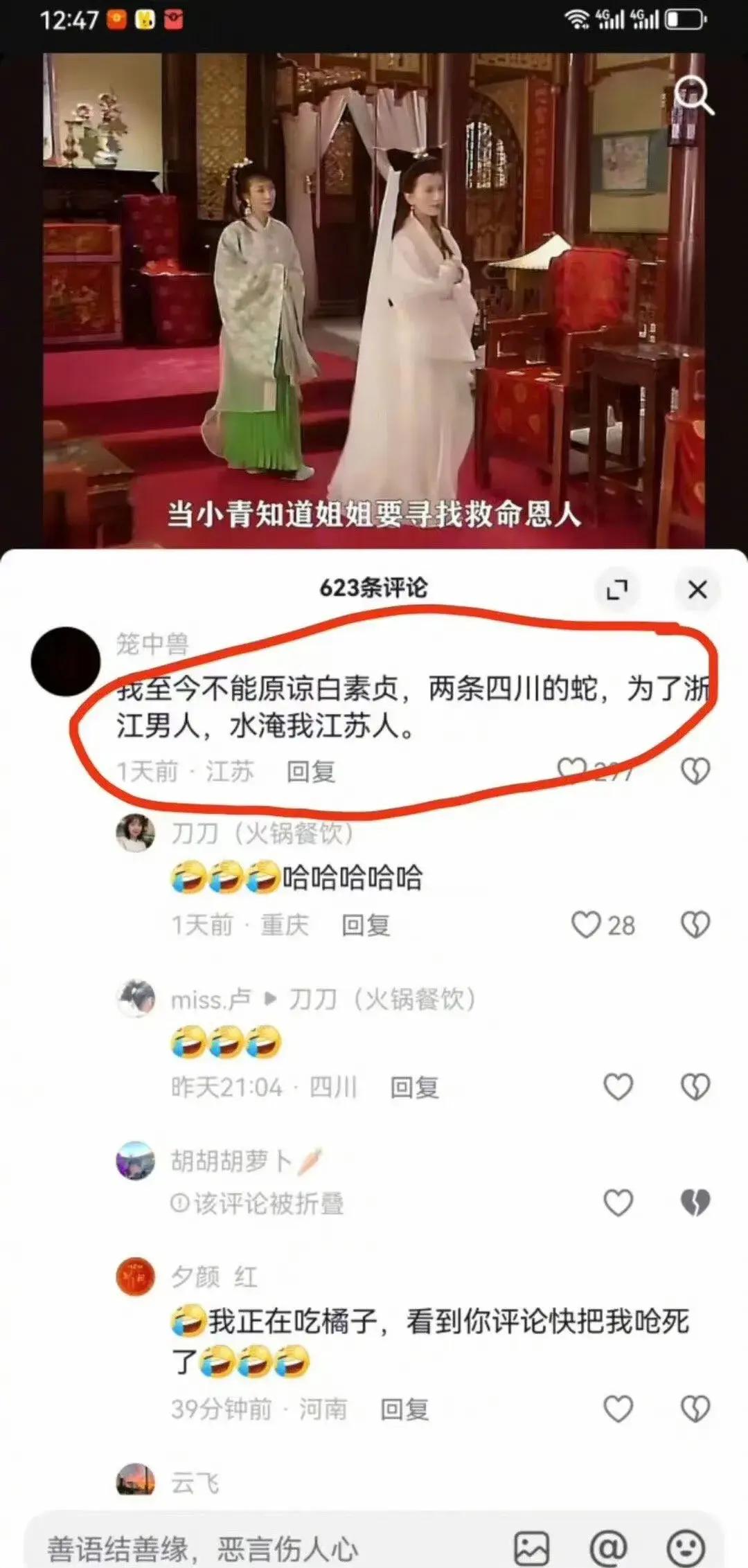Like miss.卢's emoji reply
The height and width of the screenshot is (1568, 748).
point(618,1087)
